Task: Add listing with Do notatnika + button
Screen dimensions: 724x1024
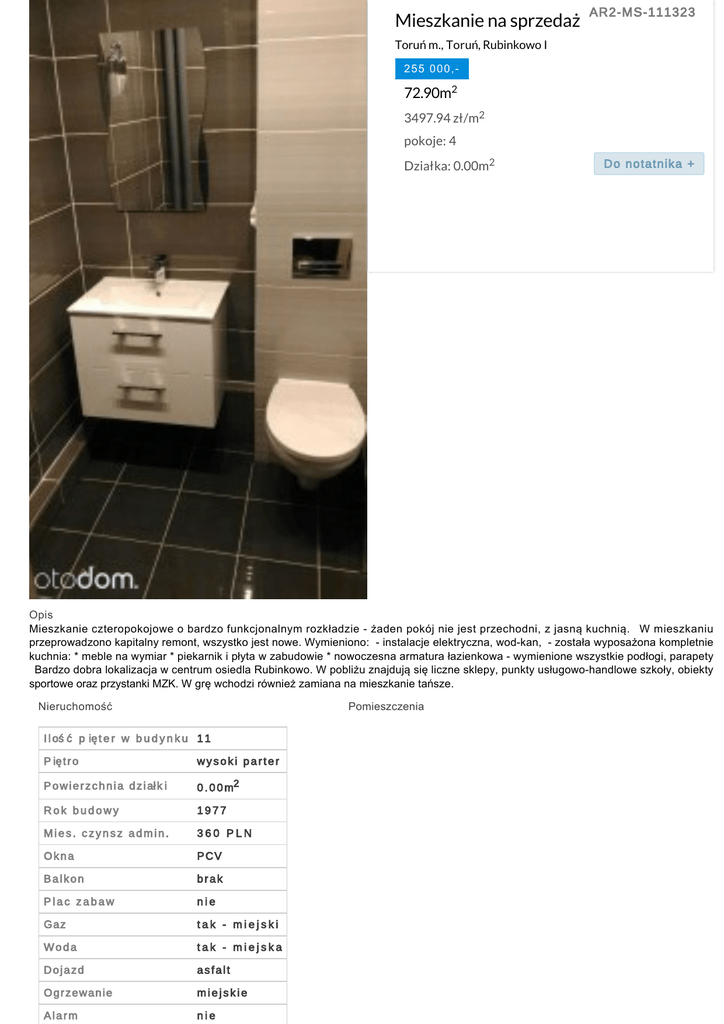Action: (648, 164)
